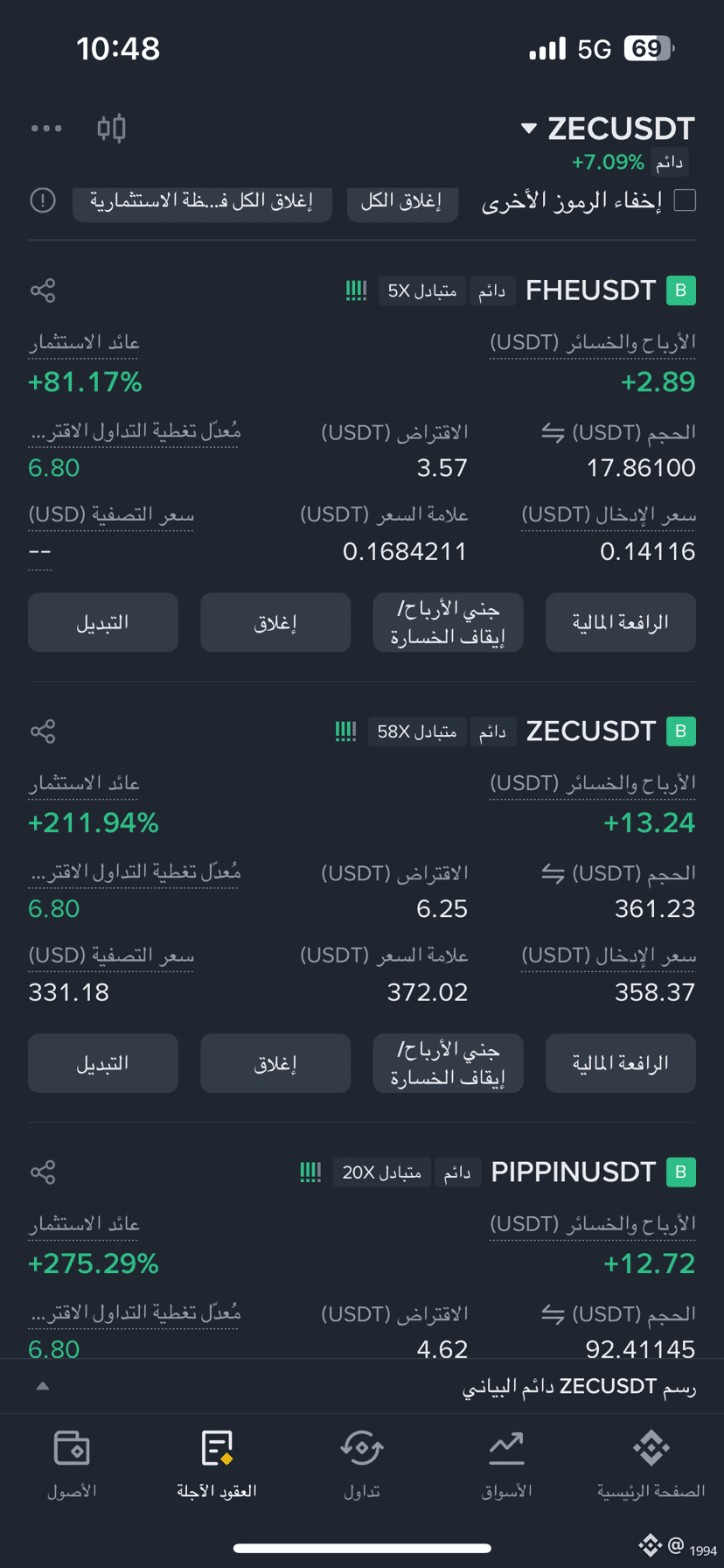724x1568 pixels.
Task: Share the FHEUSDT position
Action: pyautogui.click(x=43, y=290)
